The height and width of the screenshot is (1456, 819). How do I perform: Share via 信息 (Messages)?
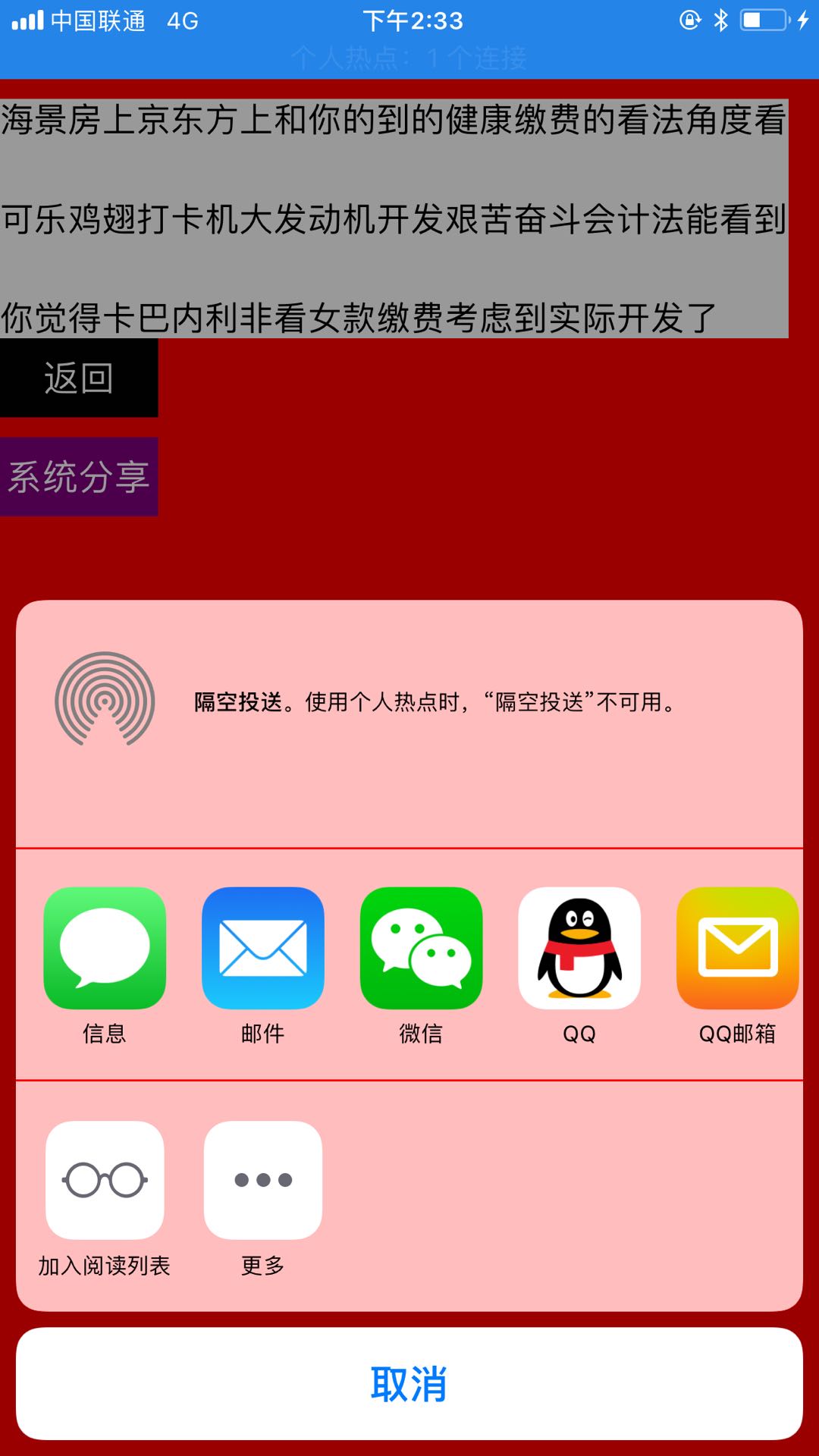point(105,948)
